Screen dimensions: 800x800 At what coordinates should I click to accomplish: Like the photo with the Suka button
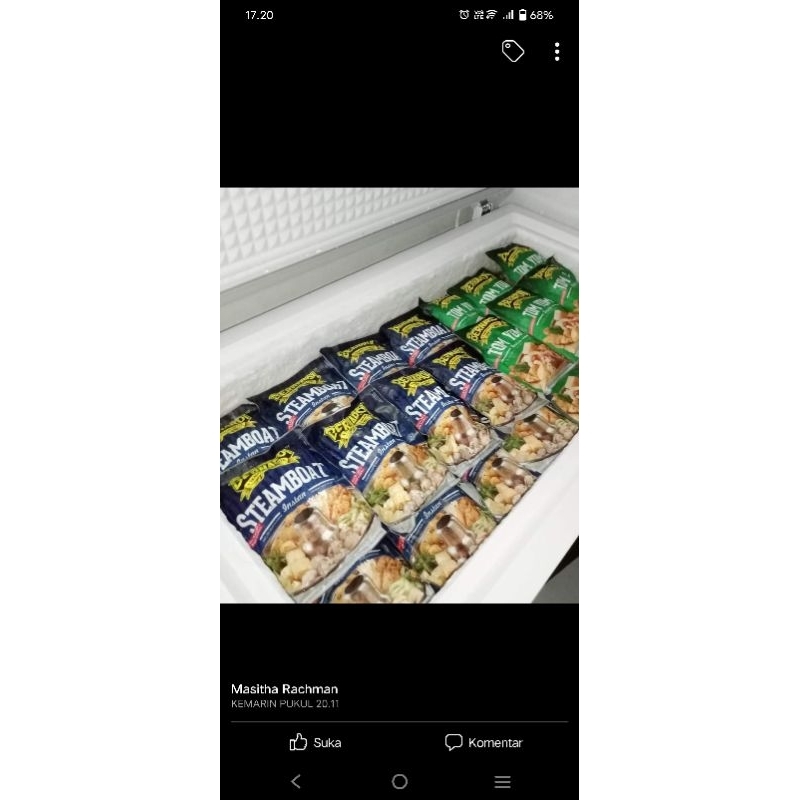(315, 742)
